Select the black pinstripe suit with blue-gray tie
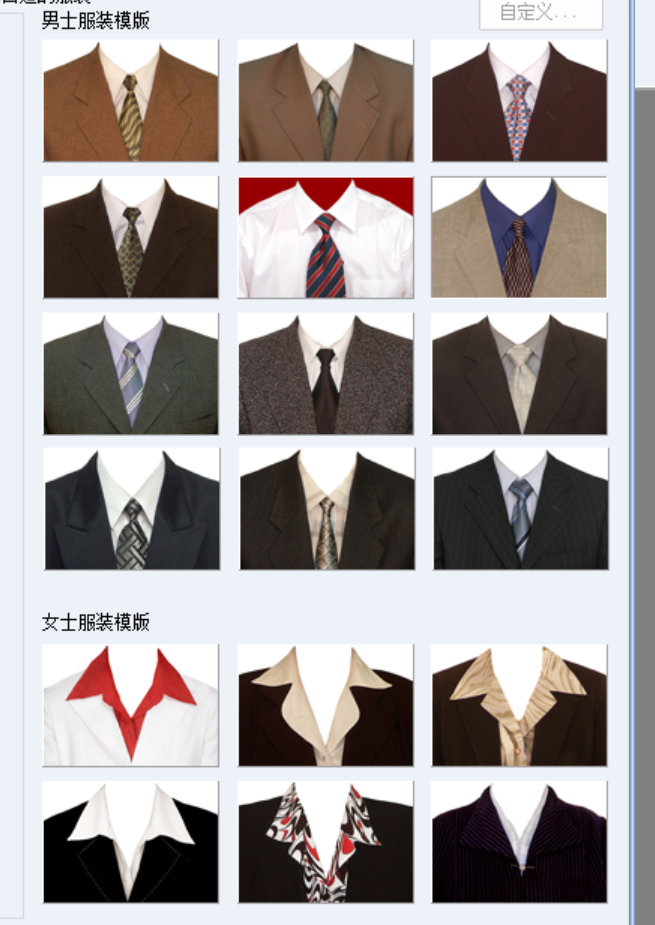 [519, 509]
